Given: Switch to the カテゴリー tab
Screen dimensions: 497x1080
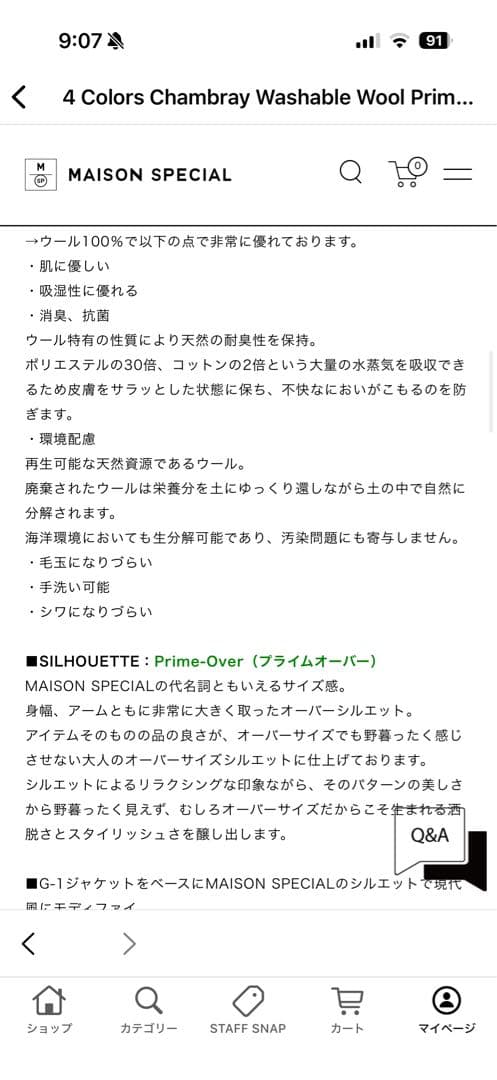Looking at the screenshot, I should point(148,1010).
